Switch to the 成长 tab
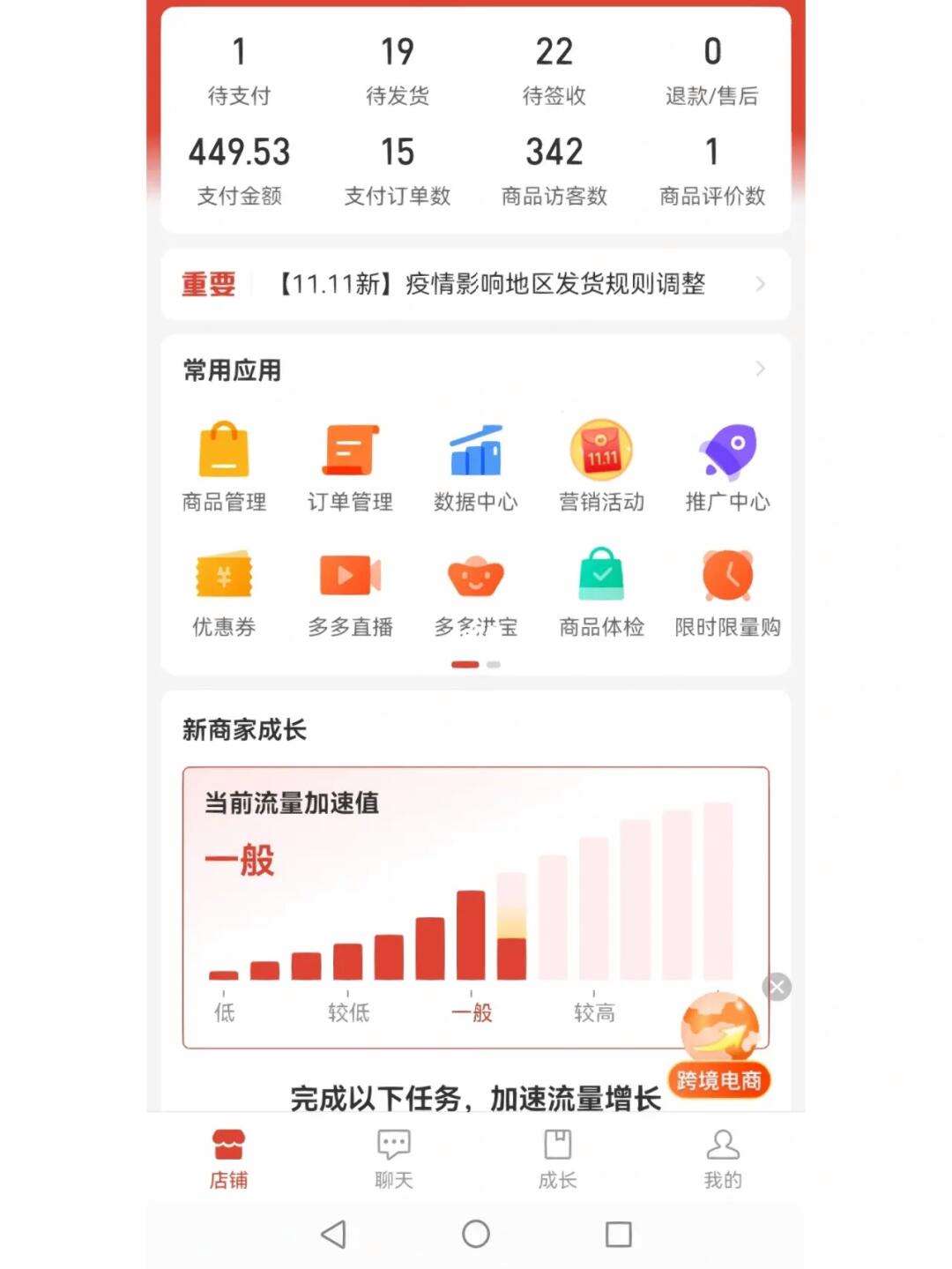Image resolution: width=952 pixels, height=1269 pixels. pyautogui.click(x=557, y=1158)
